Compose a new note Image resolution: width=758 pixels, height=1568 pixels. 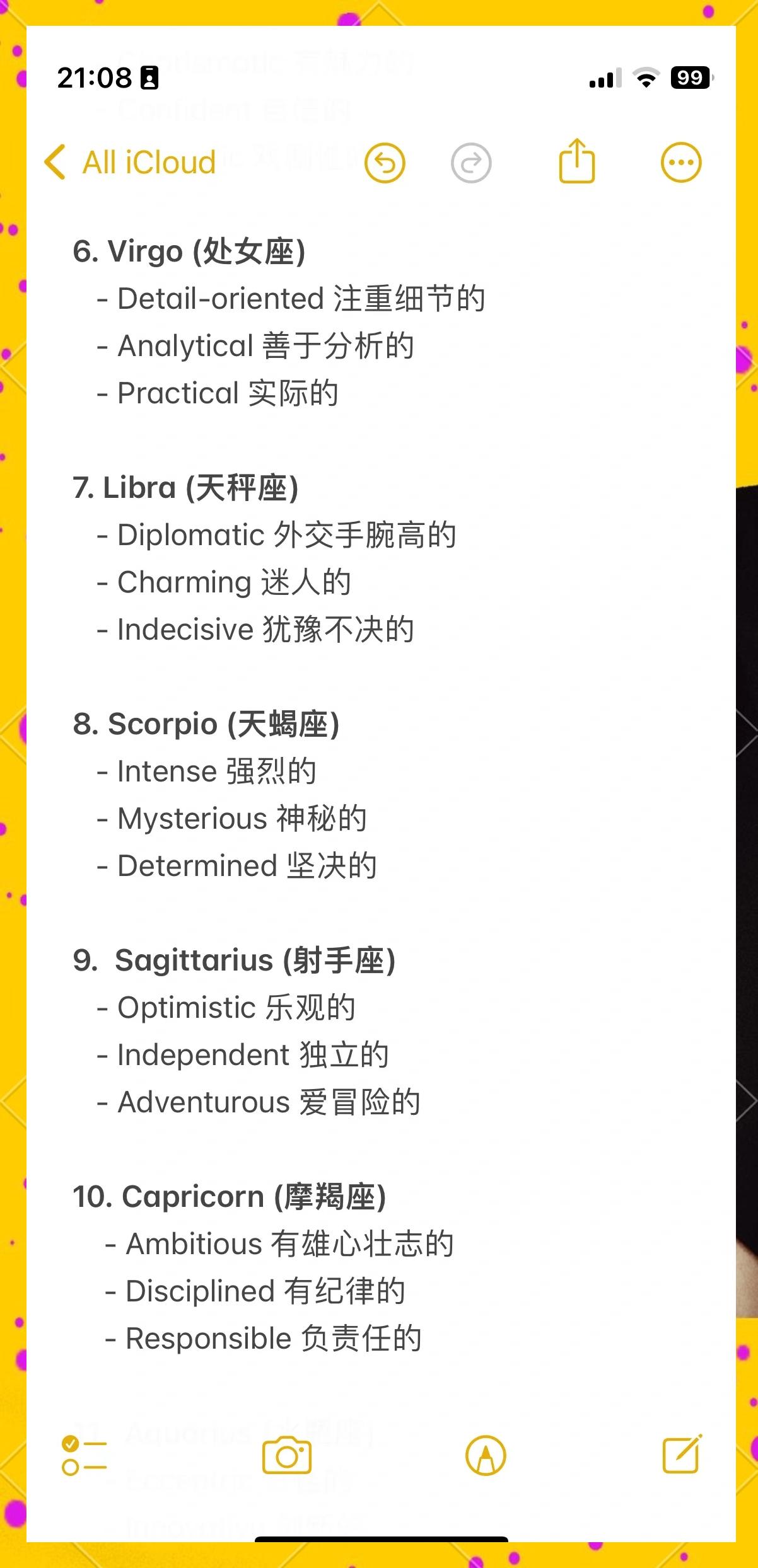point(682,1453)
